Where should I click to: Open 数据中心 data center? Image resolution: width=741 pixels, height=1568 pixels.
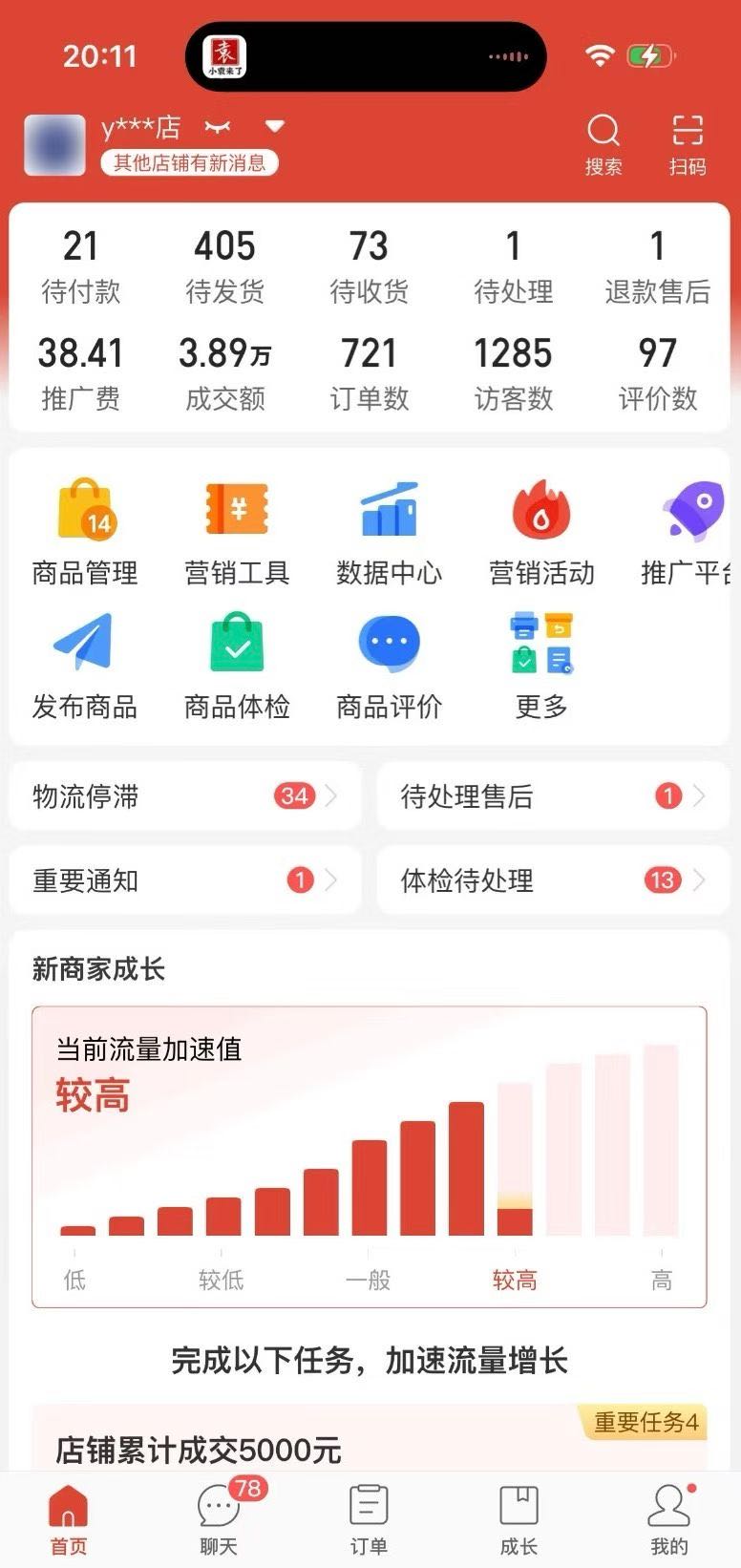pyautogui.click(x=389, y=530)
